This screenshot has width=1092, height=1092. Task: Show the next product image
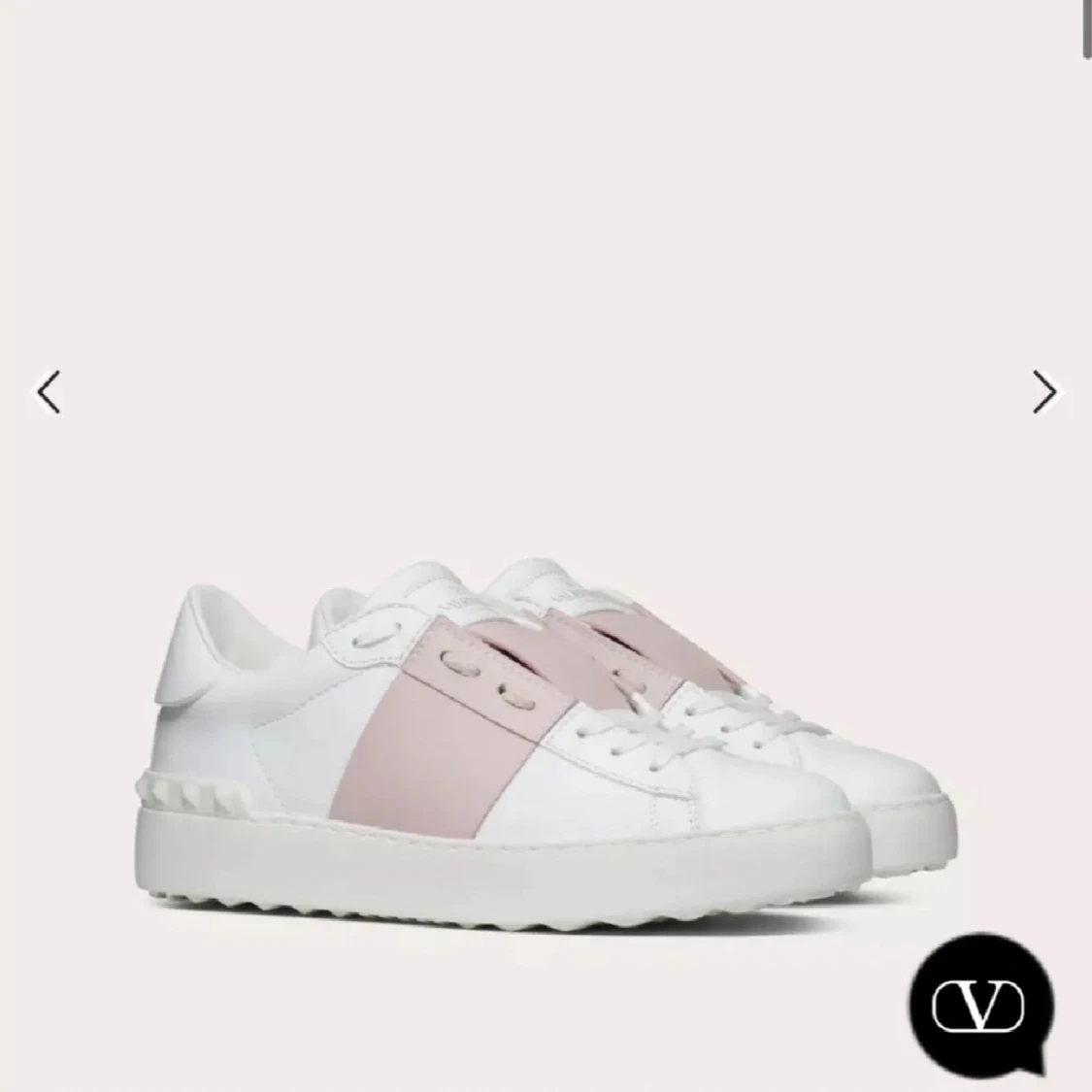pyautogui.click(x=1044, y=392)
